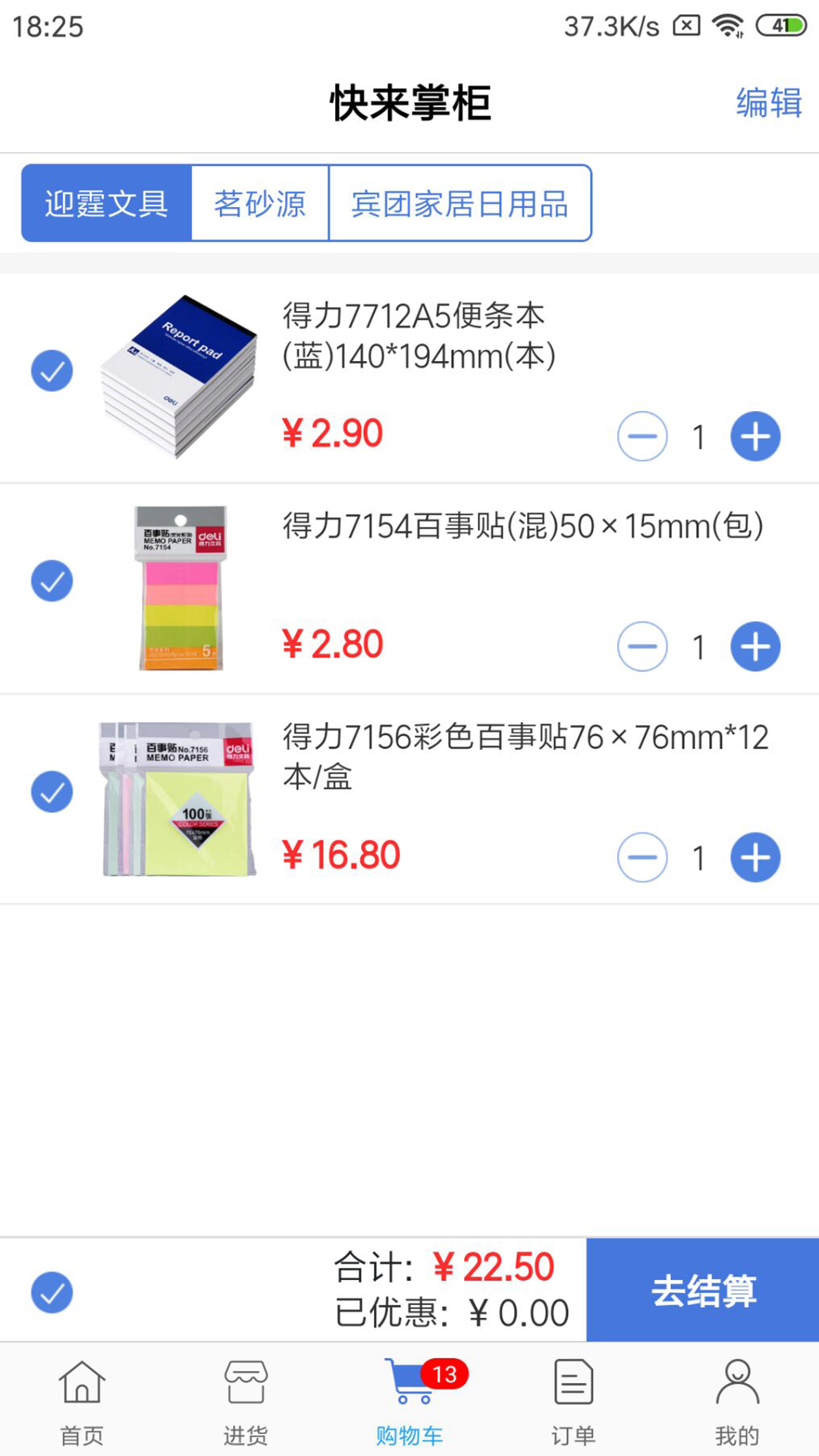Uncheck the 得力7156彩色百事贴 item
Screen dimensions: 819x1456
pos(52,792)
